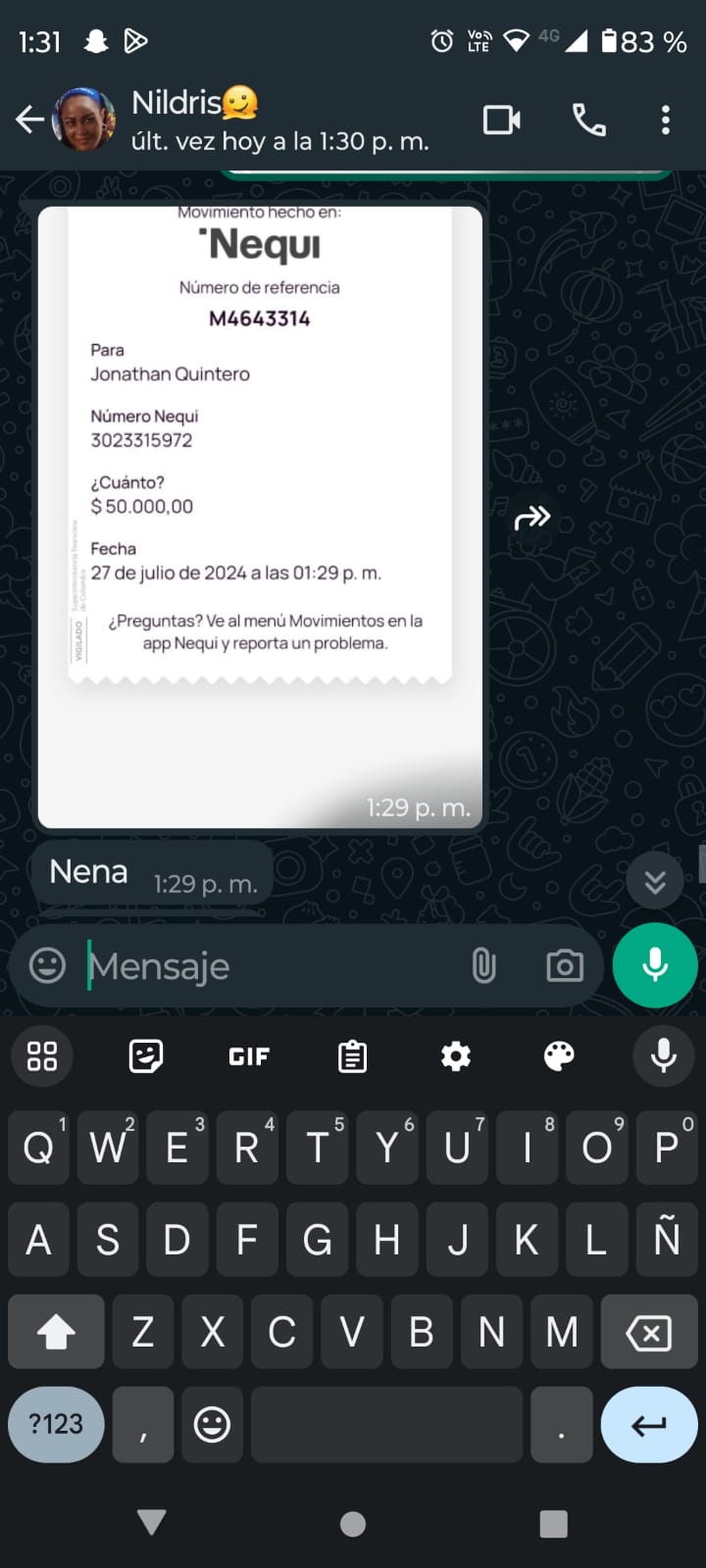Open the keyboard sticker panel
706x1568 pixels.
point(146,1056)
